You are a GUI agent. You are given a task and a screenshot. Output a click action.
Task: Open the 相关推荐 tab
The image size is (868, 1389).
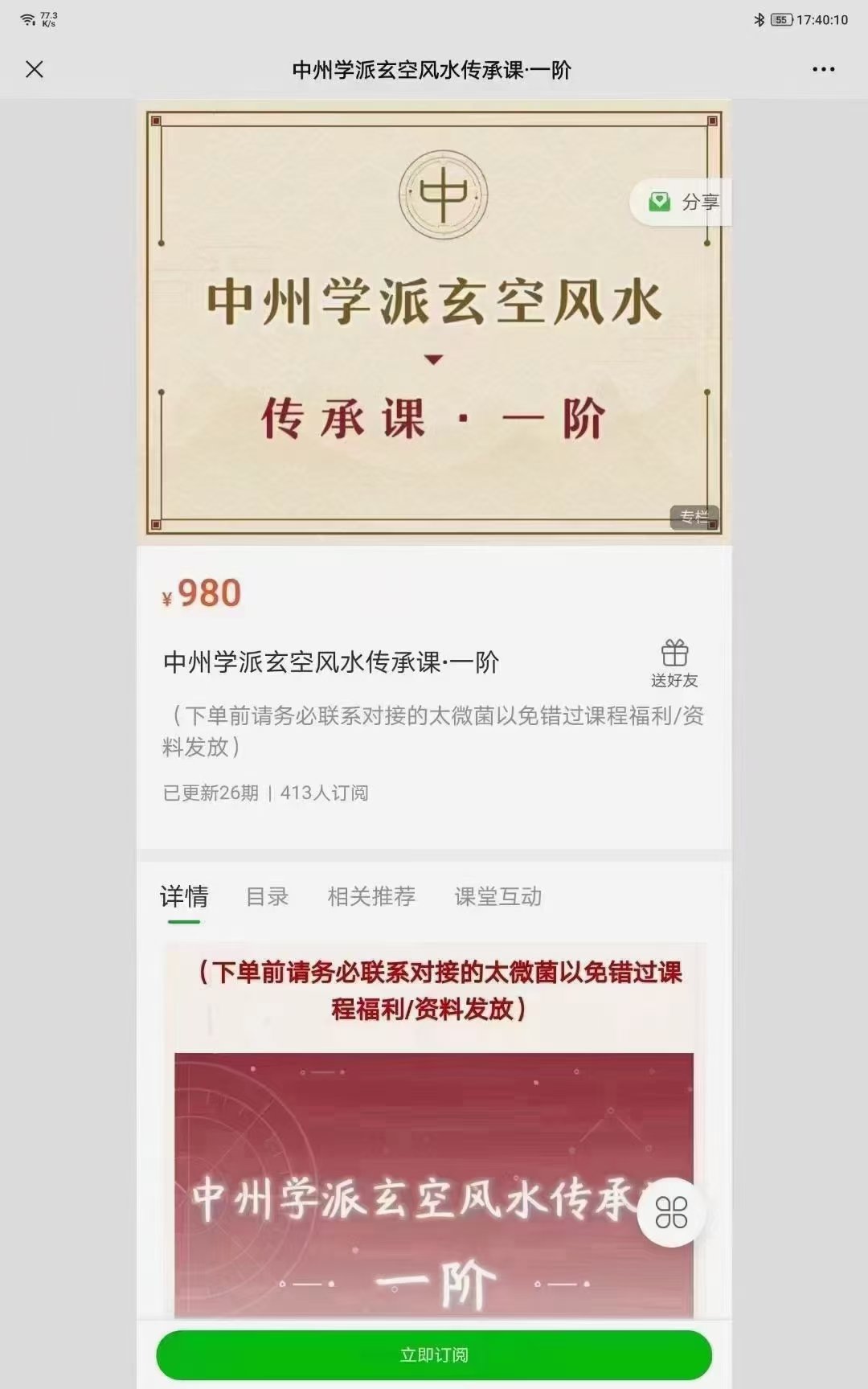(371, 896)
